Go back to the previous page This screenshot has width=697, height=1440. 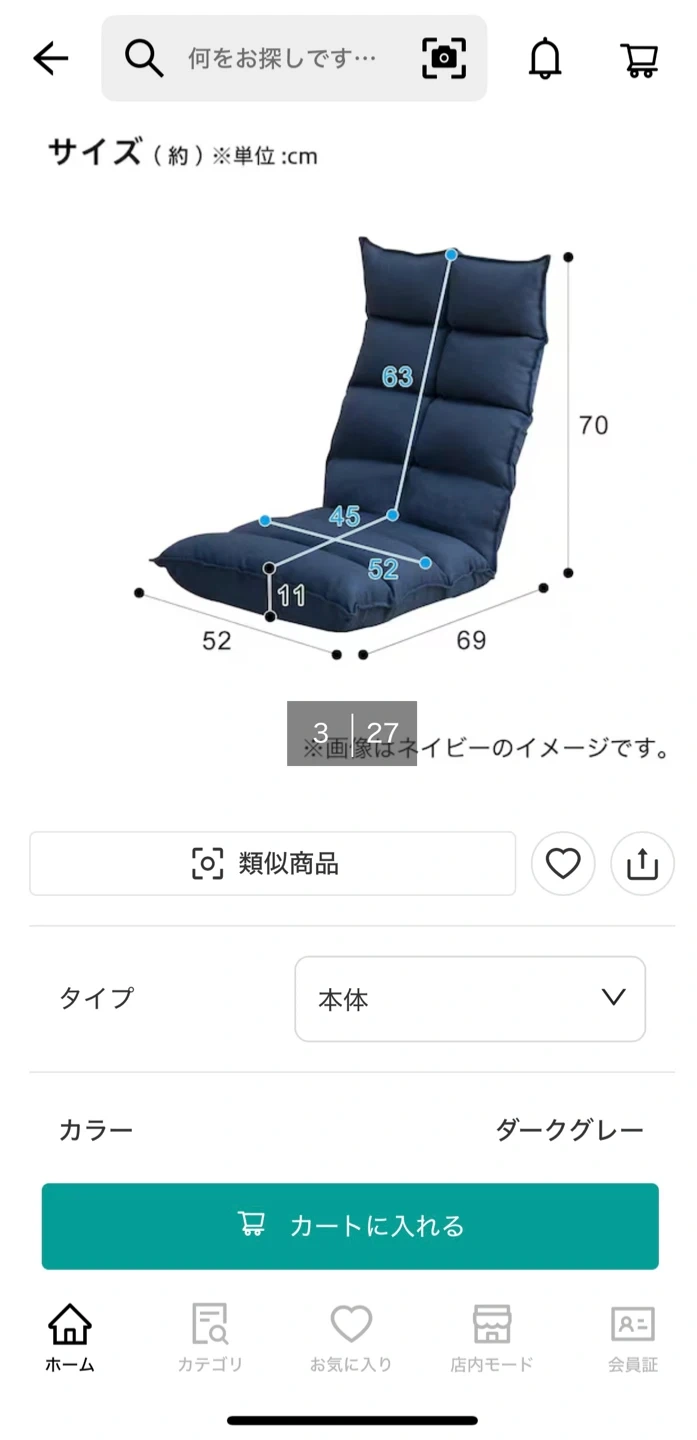click(50, 59)
